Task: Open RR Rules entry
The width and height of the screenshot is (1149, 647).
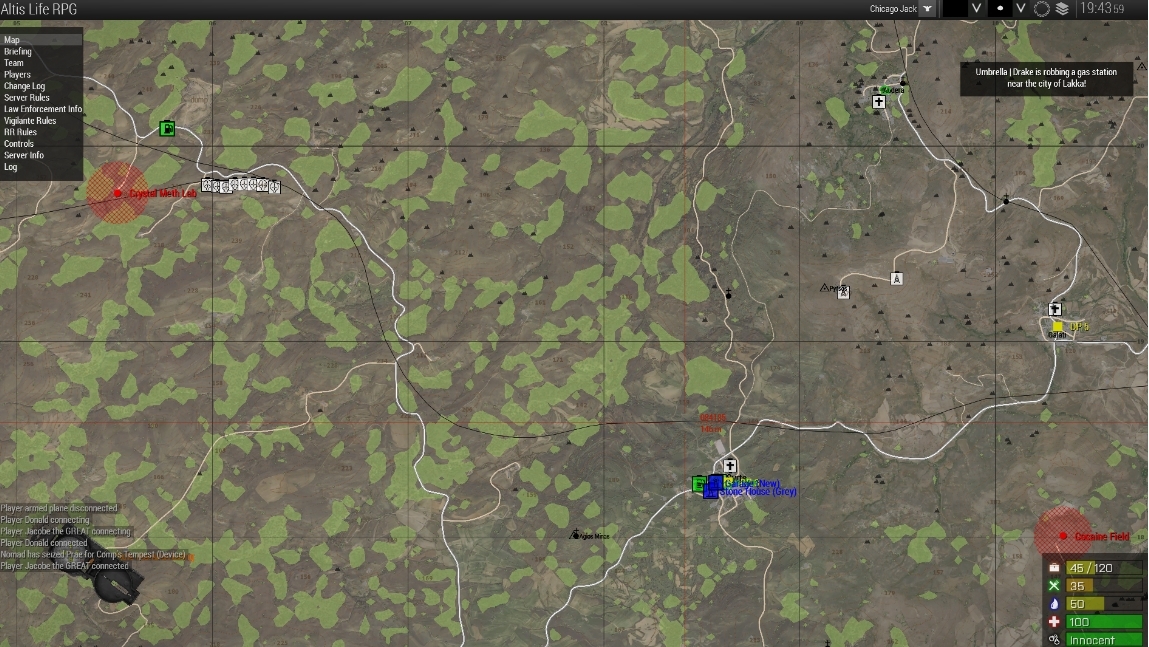Action: click(x=20, y=132)
